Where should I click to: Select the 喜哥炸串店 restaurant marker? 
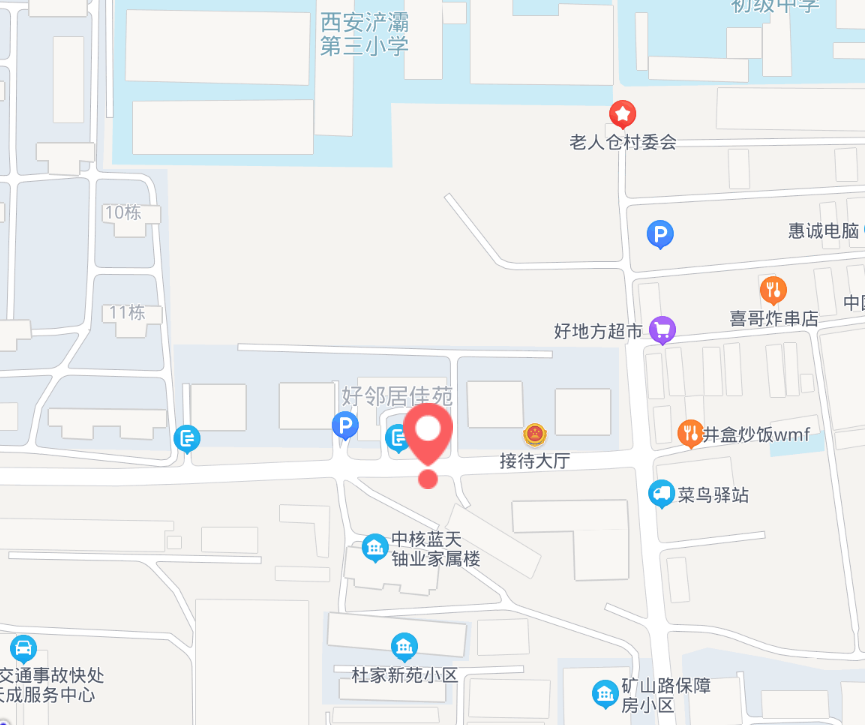[x=773, y=291]
